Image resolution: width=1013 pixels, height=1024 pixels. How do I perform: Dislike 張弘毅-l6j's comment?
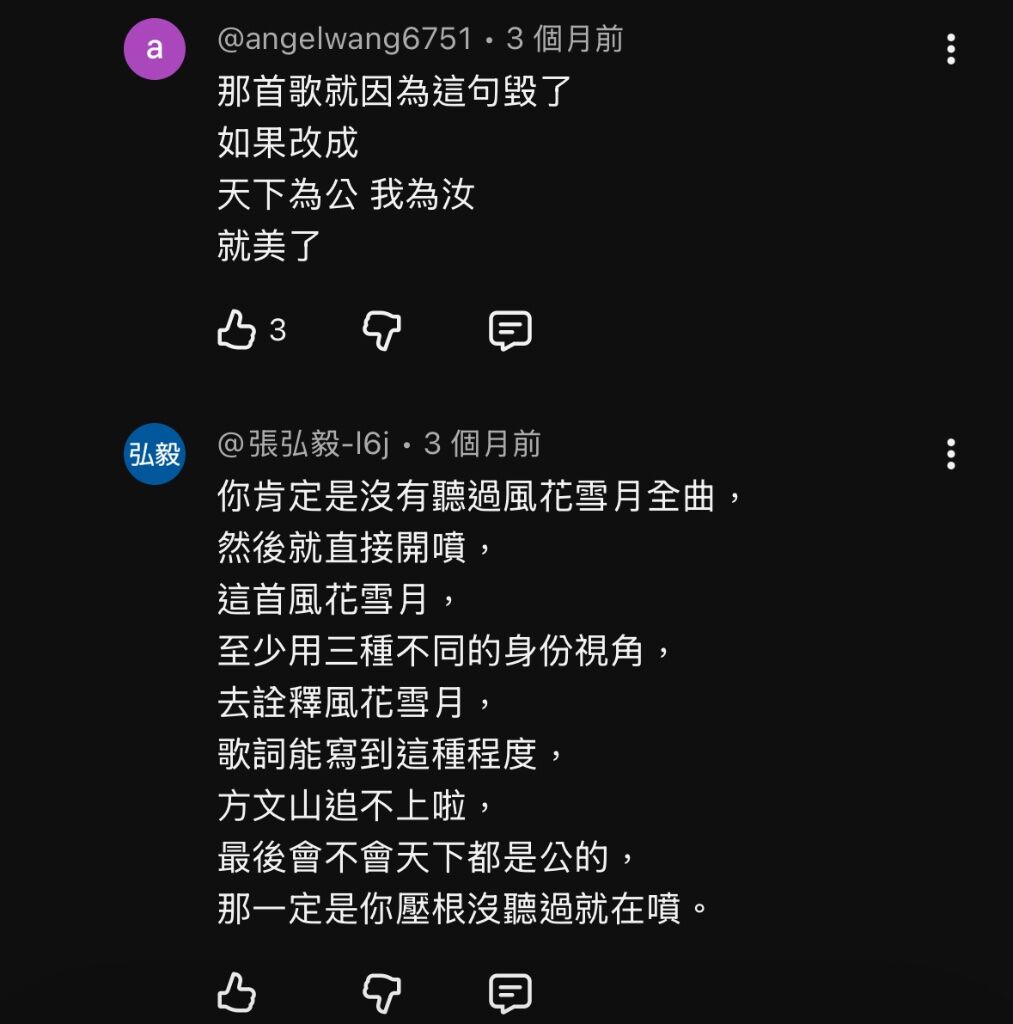pyautogui.click(x=381, y=993)
